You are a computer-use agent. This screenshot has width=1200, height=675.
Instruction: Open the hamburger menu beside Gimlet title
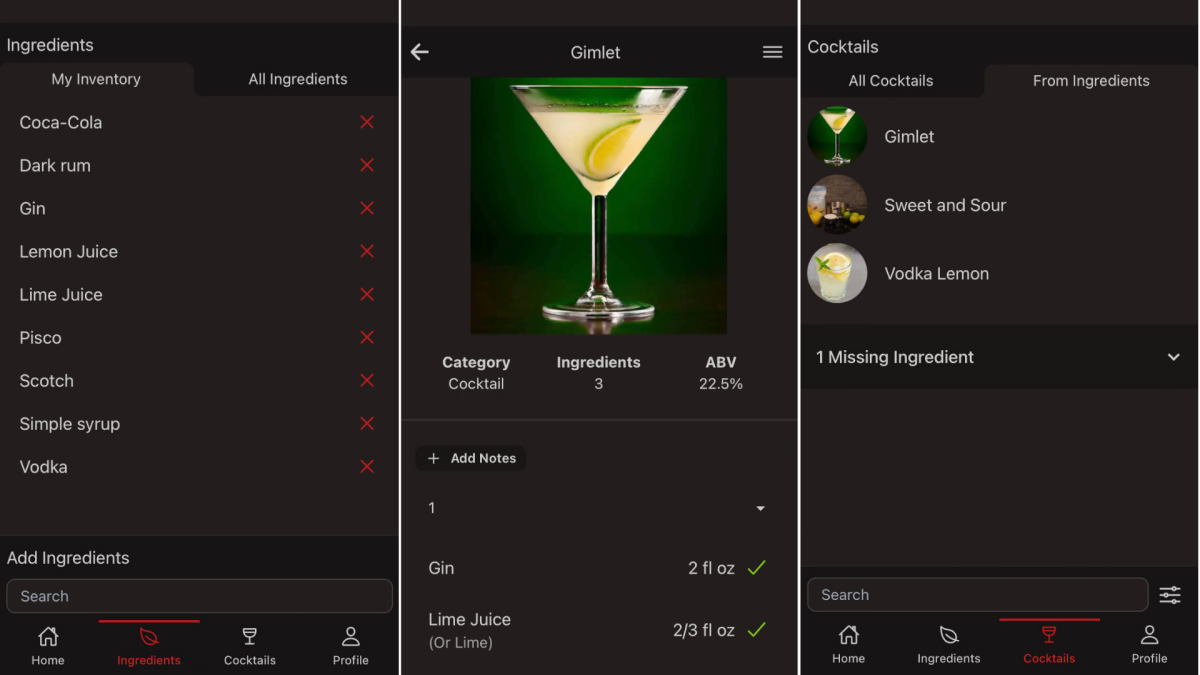772,52
